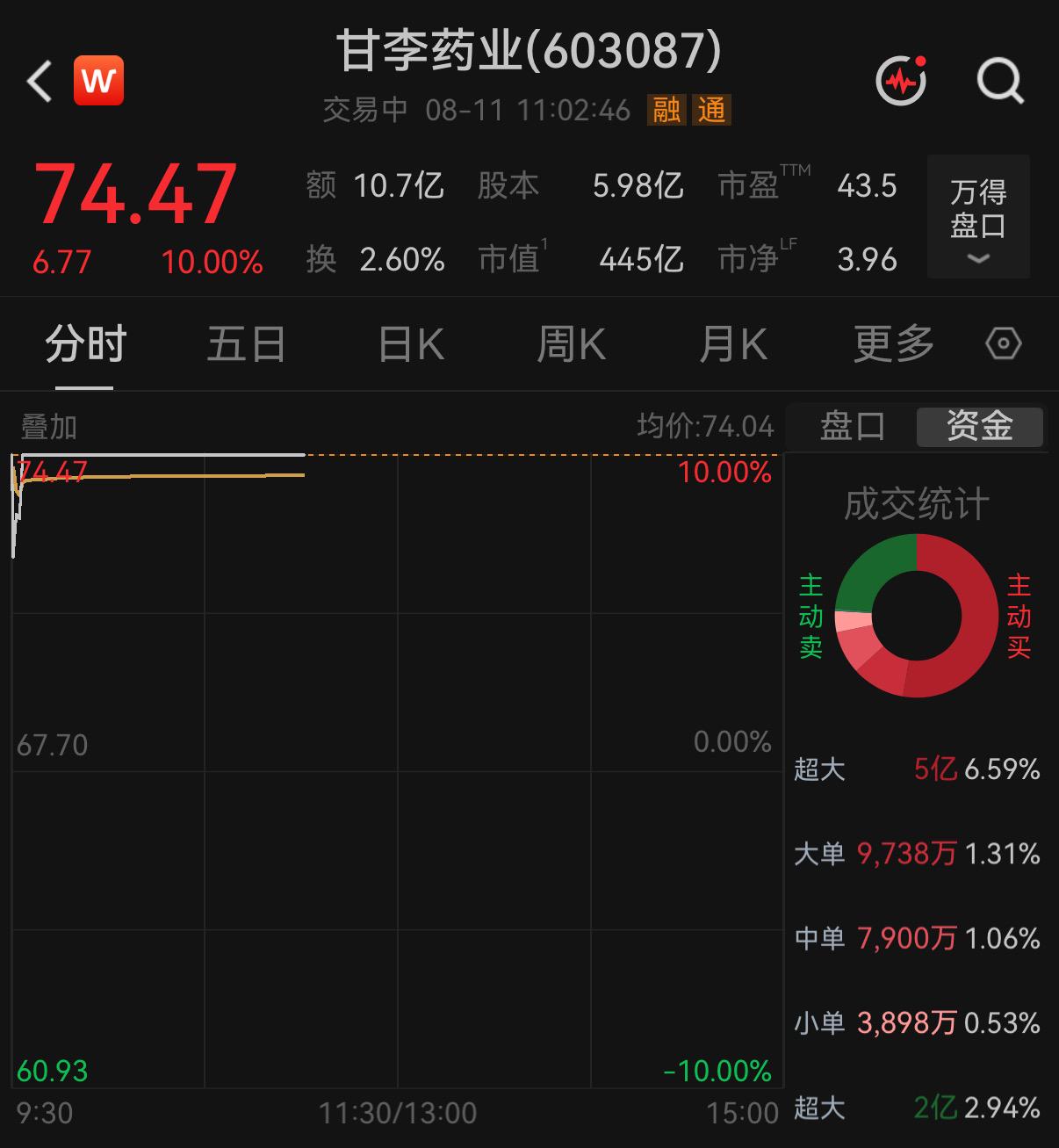Select the 资金 side panel tab
The image size is (1059, 1148).
980,426
